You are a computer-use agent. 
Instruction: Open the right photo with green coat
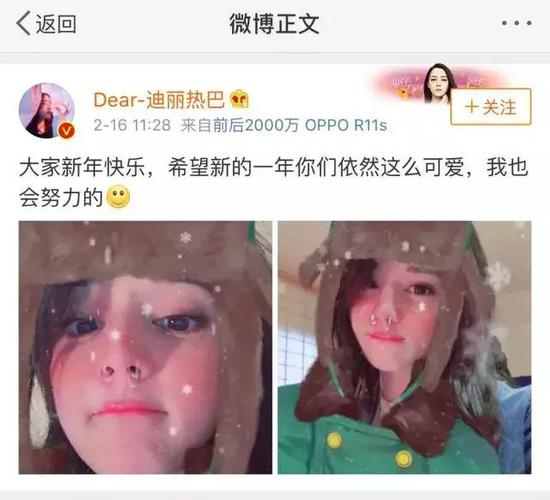pos(404,347)
